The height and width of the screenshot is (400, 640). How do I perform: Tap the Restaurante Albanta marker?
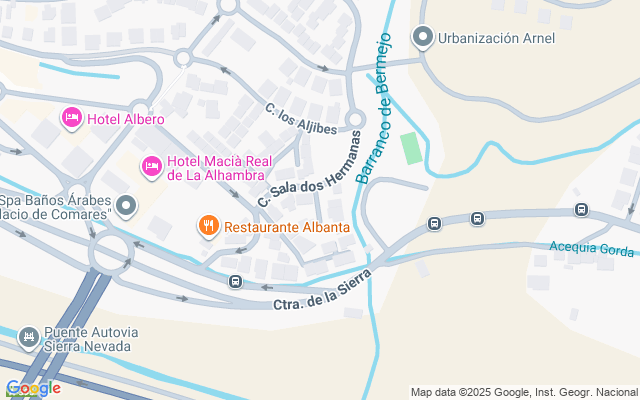pyautogui.click(x=209, y=226)
